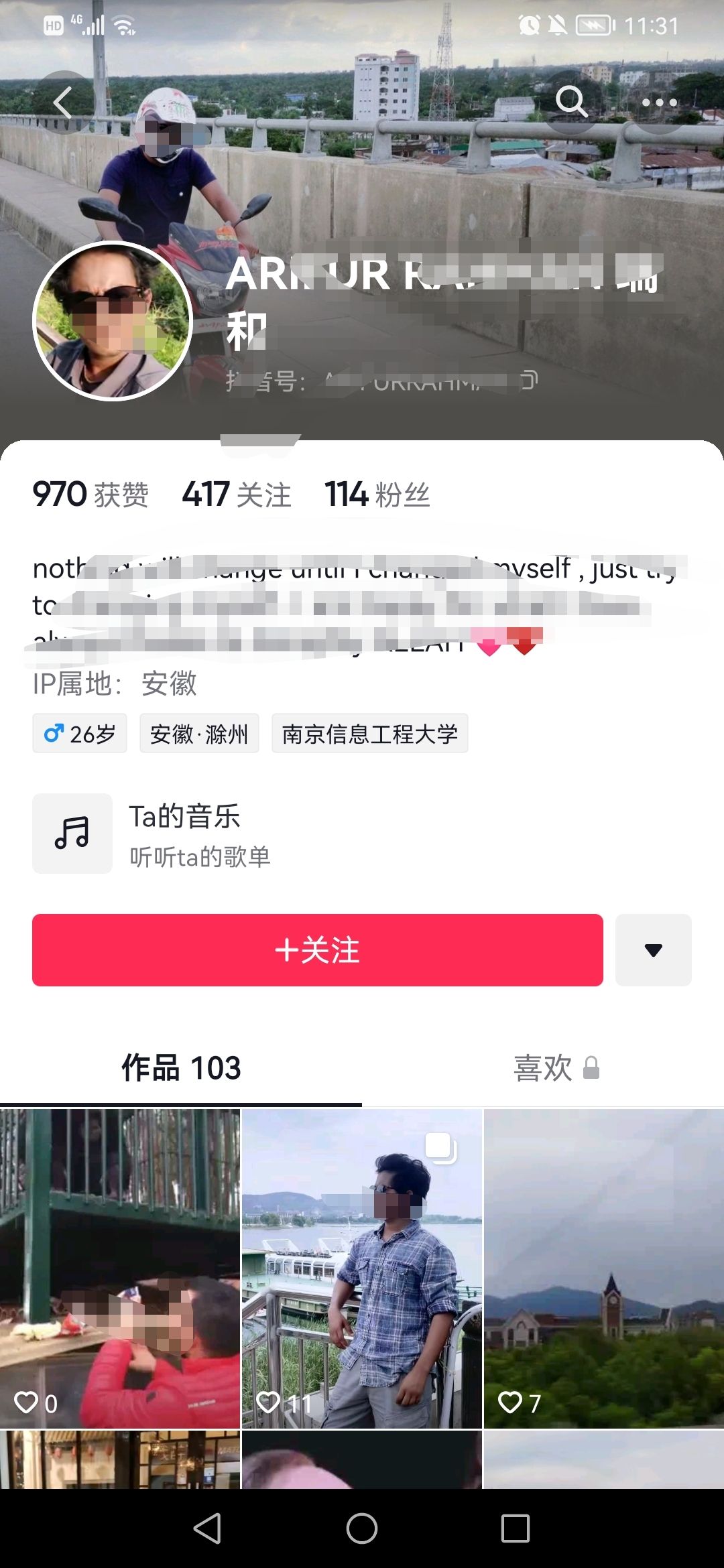Tap the system home button
The width and height of the screenshot is (724, 1568).
click(362, 1528)
